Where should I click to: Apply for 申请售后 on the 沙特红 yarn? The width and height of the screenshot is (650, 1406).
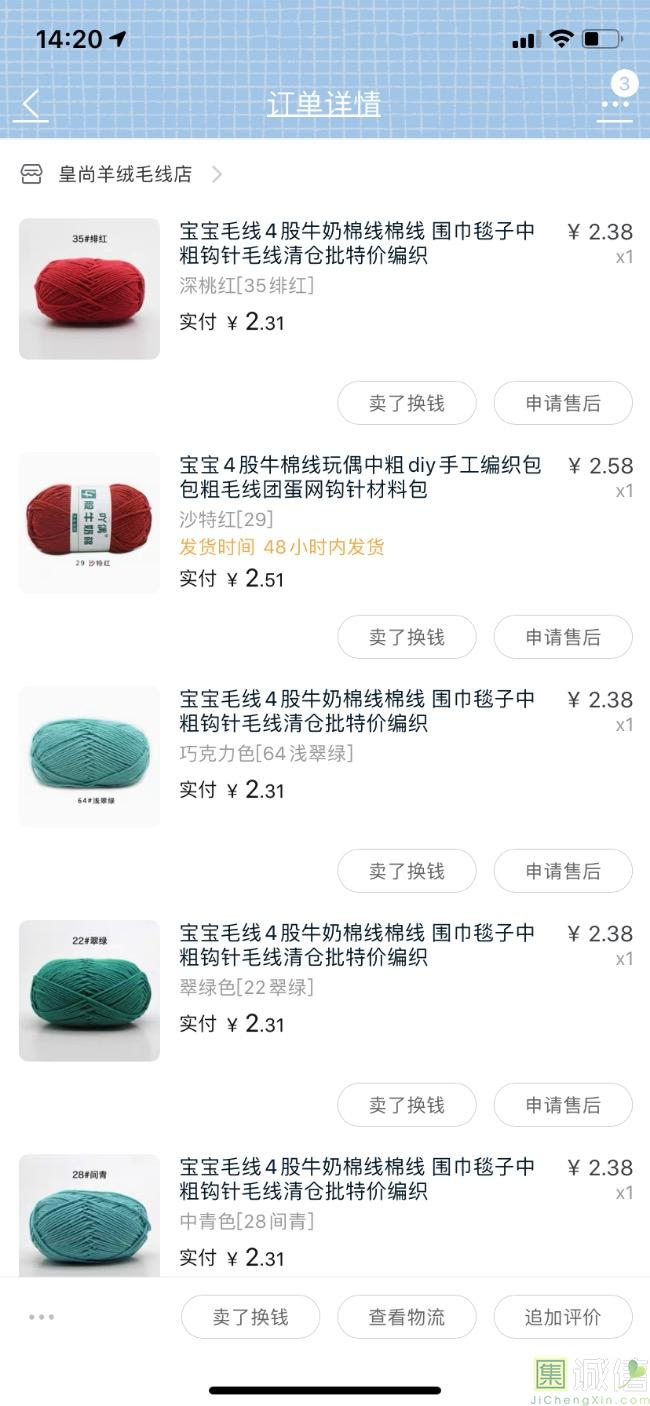click(x=563, y=637)
